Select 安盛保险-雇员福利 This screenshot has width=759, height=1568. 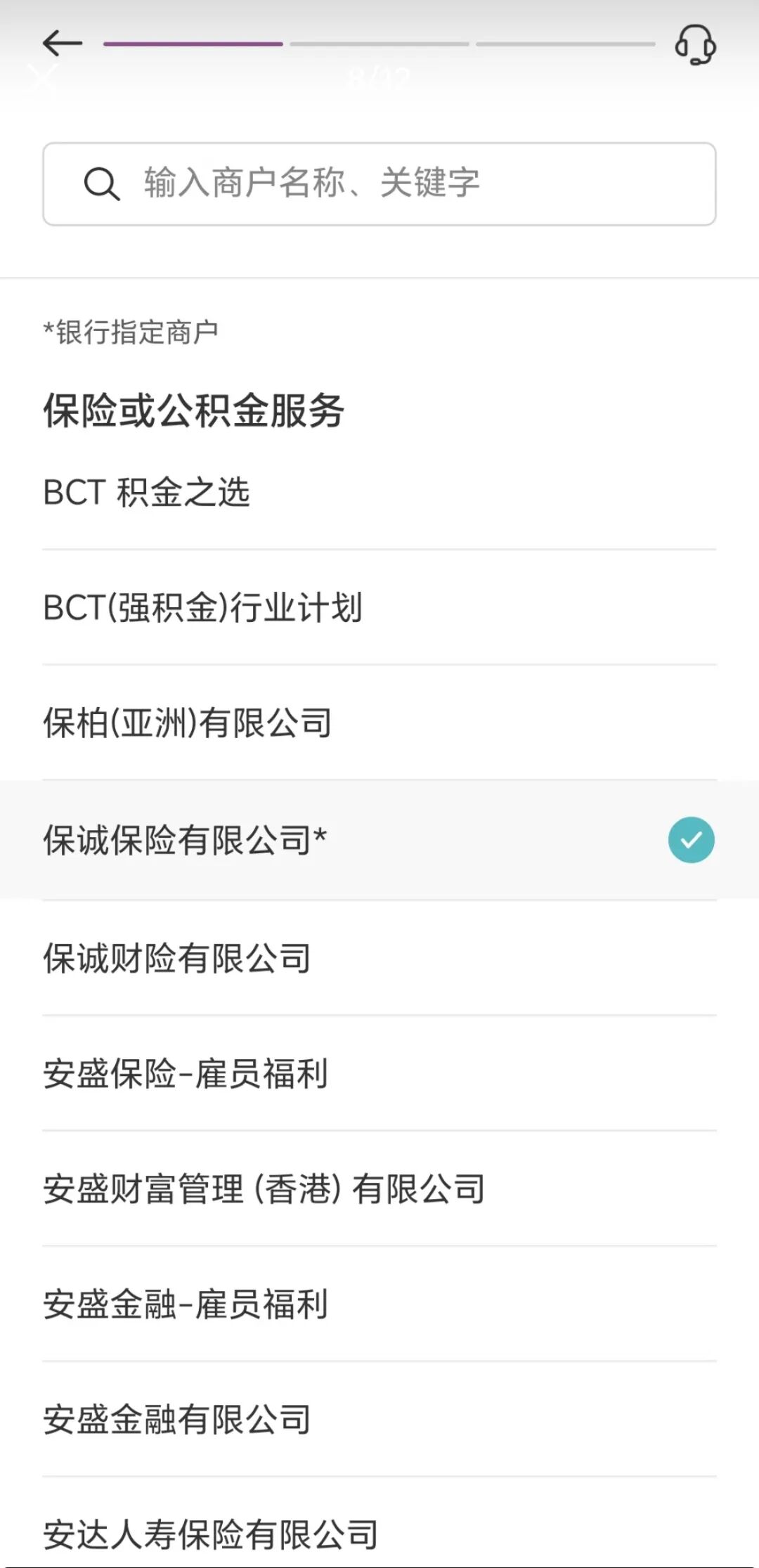click(186, 1073)
